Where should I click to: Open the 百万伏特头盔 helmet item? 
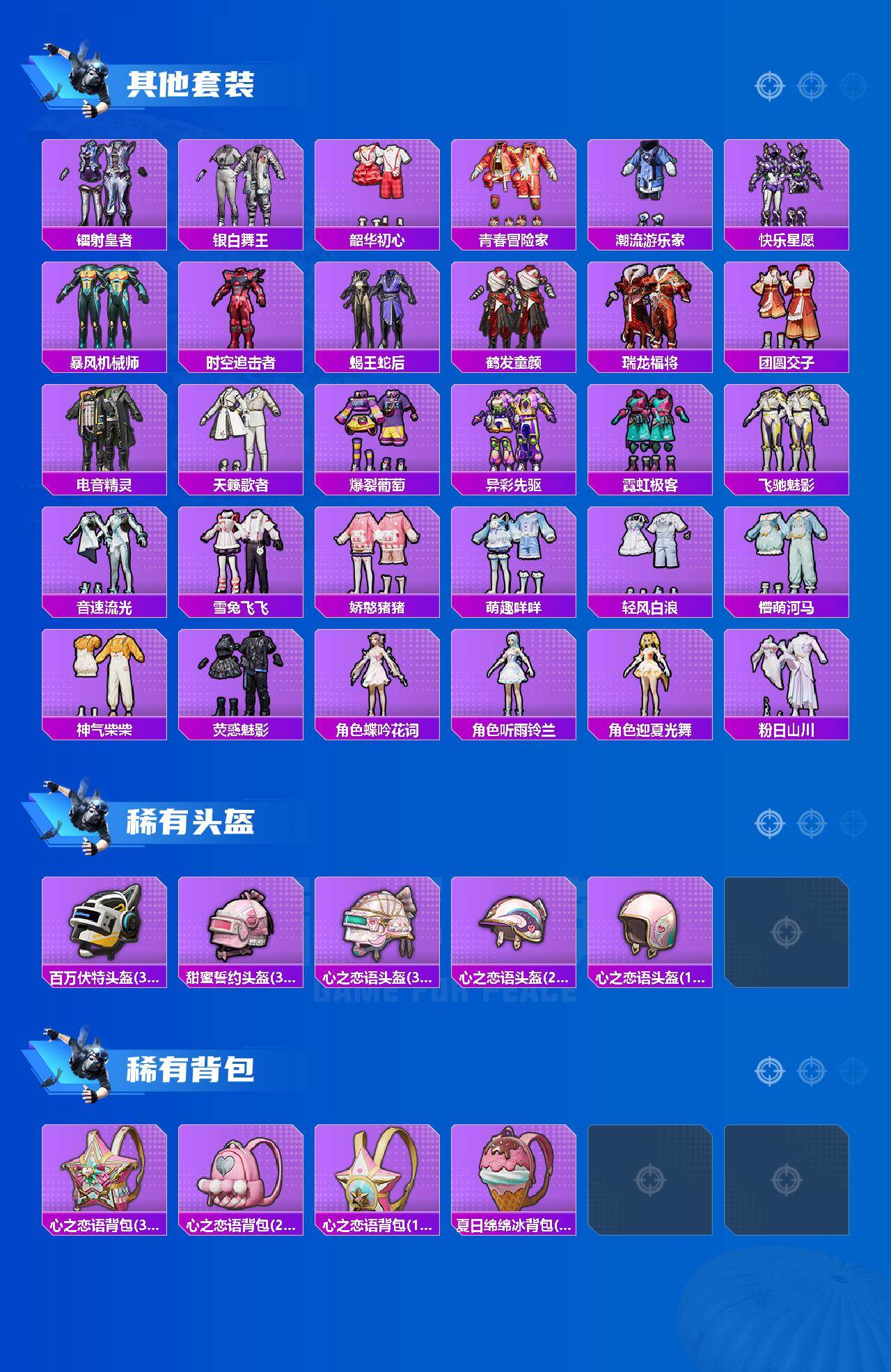103,925
